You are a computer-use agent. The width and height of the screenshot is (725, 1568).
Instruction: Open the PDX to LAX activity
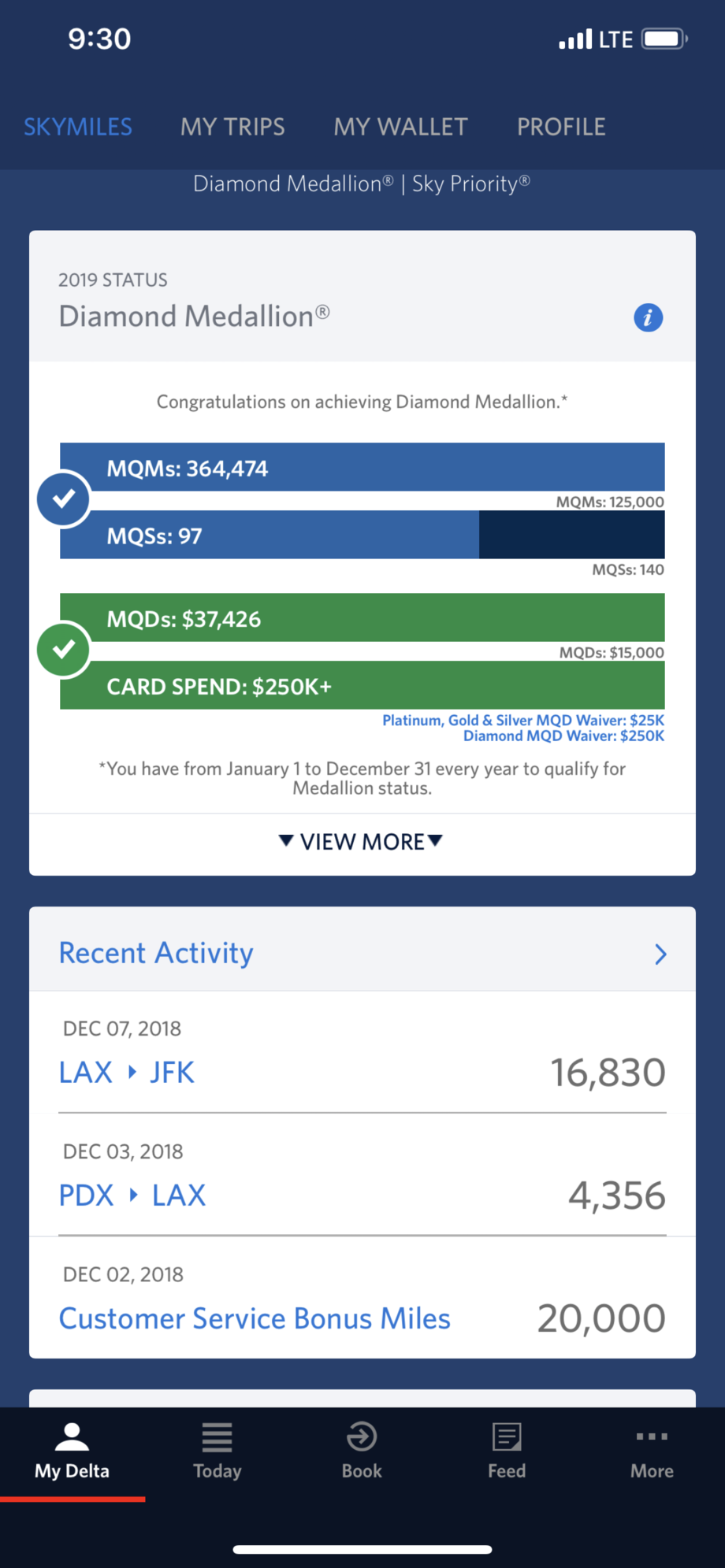[x=362, y=1176]
